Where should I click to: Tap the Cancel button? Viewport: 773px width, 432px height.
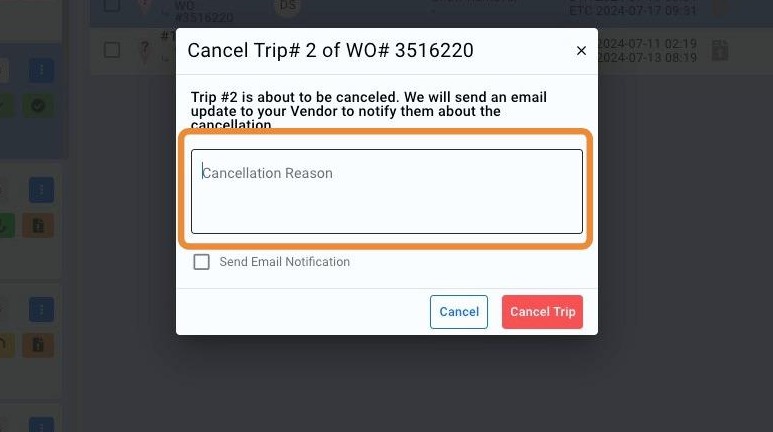pos(459,312)
